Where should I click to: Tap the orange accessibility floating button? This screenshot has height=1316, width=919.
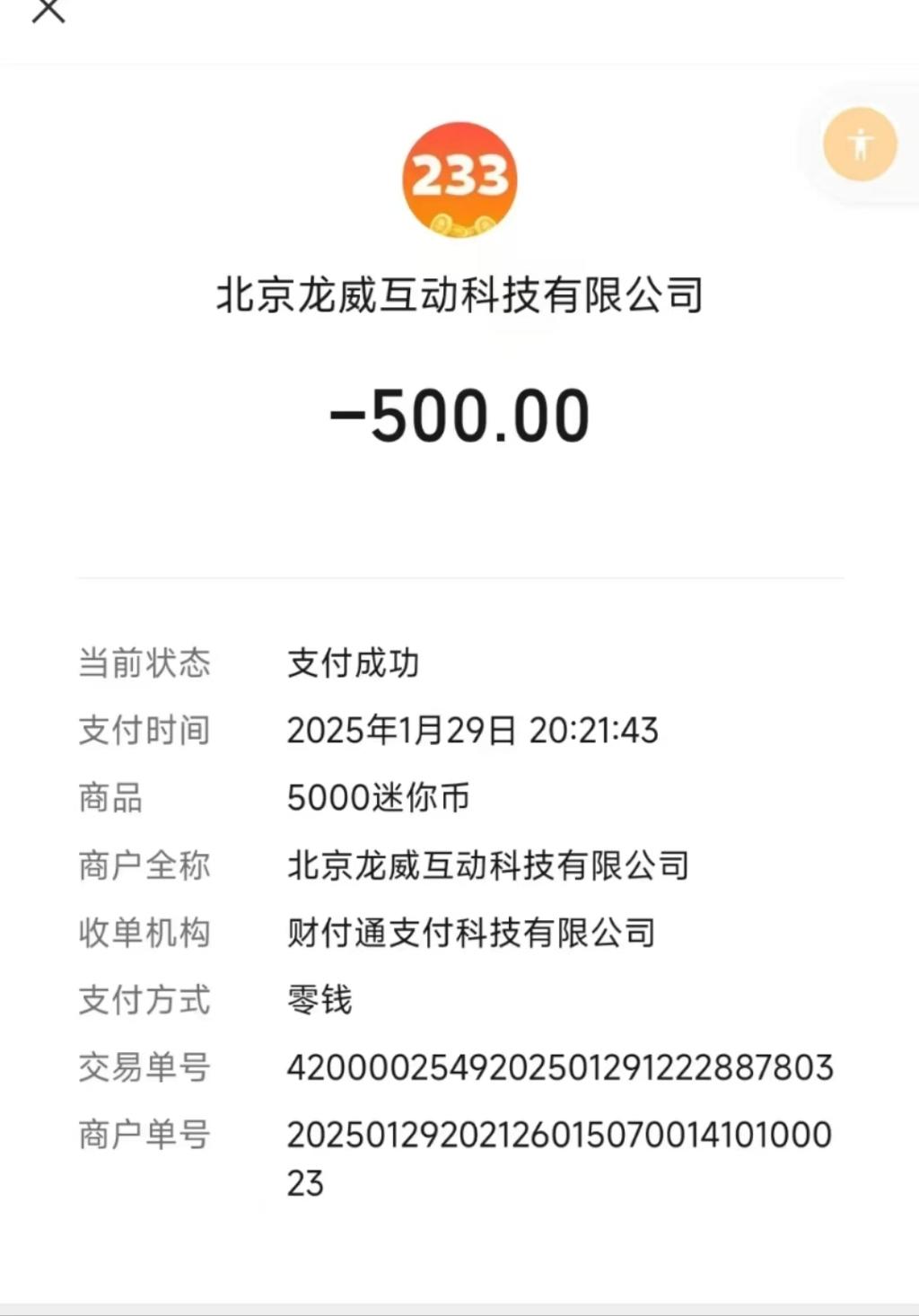860,145
